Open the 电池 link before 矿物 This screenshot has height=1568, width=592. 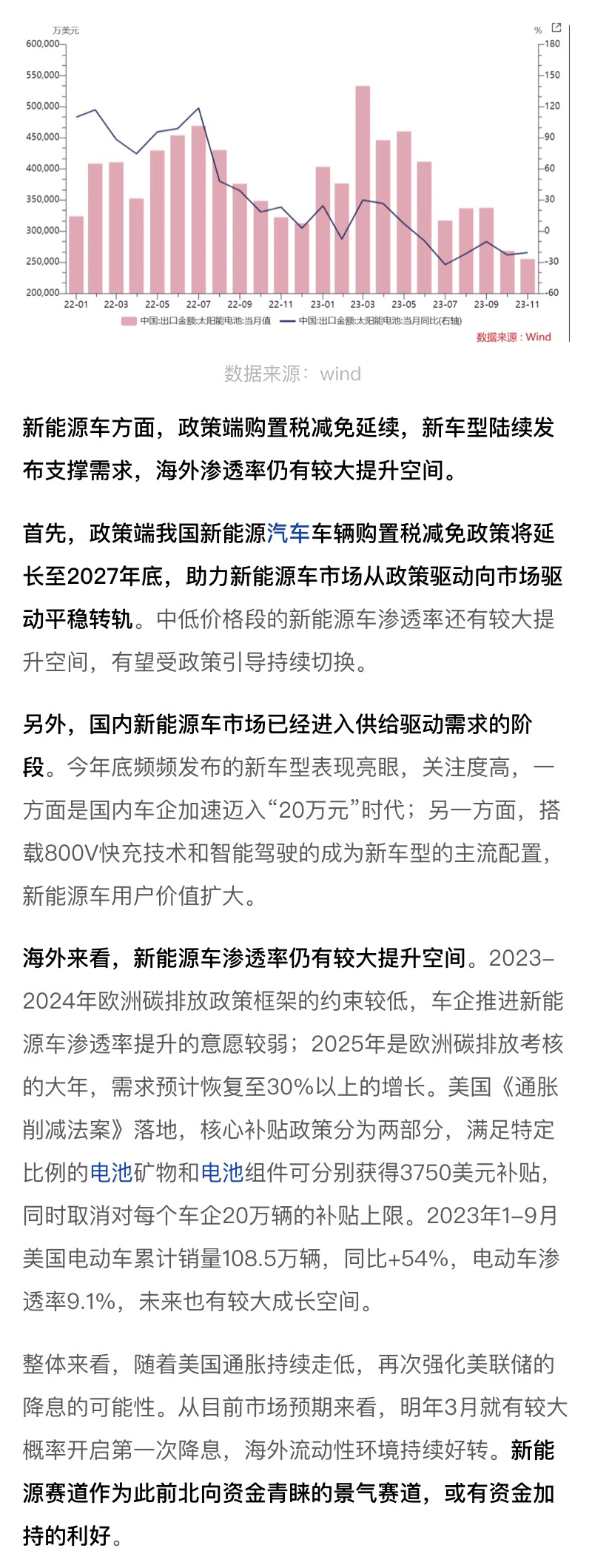pyautogui.click(x=111, y=1172)
